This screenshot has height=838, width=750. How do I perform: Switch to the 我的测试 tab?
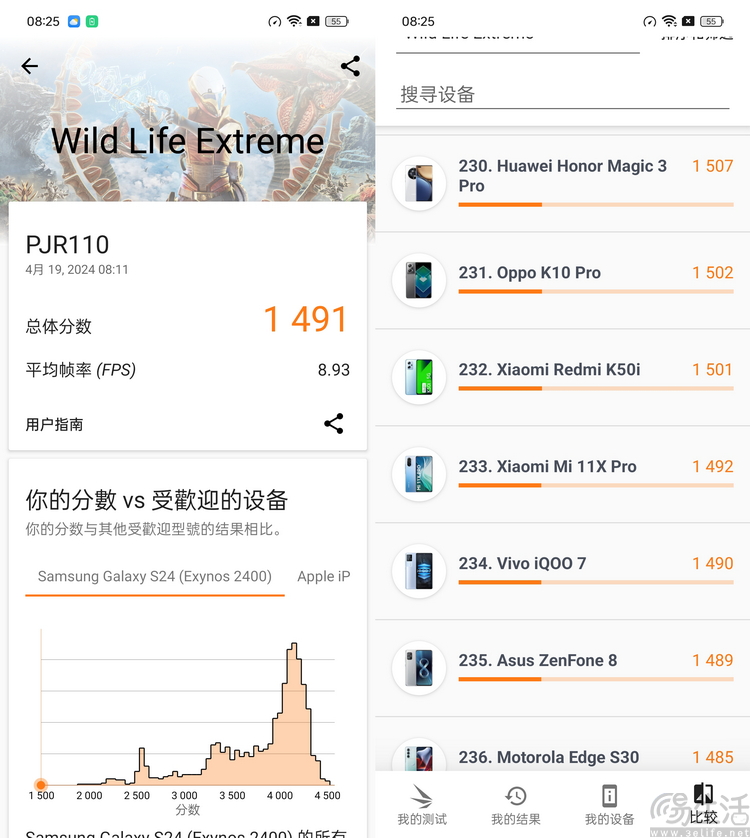coord(422,804)
